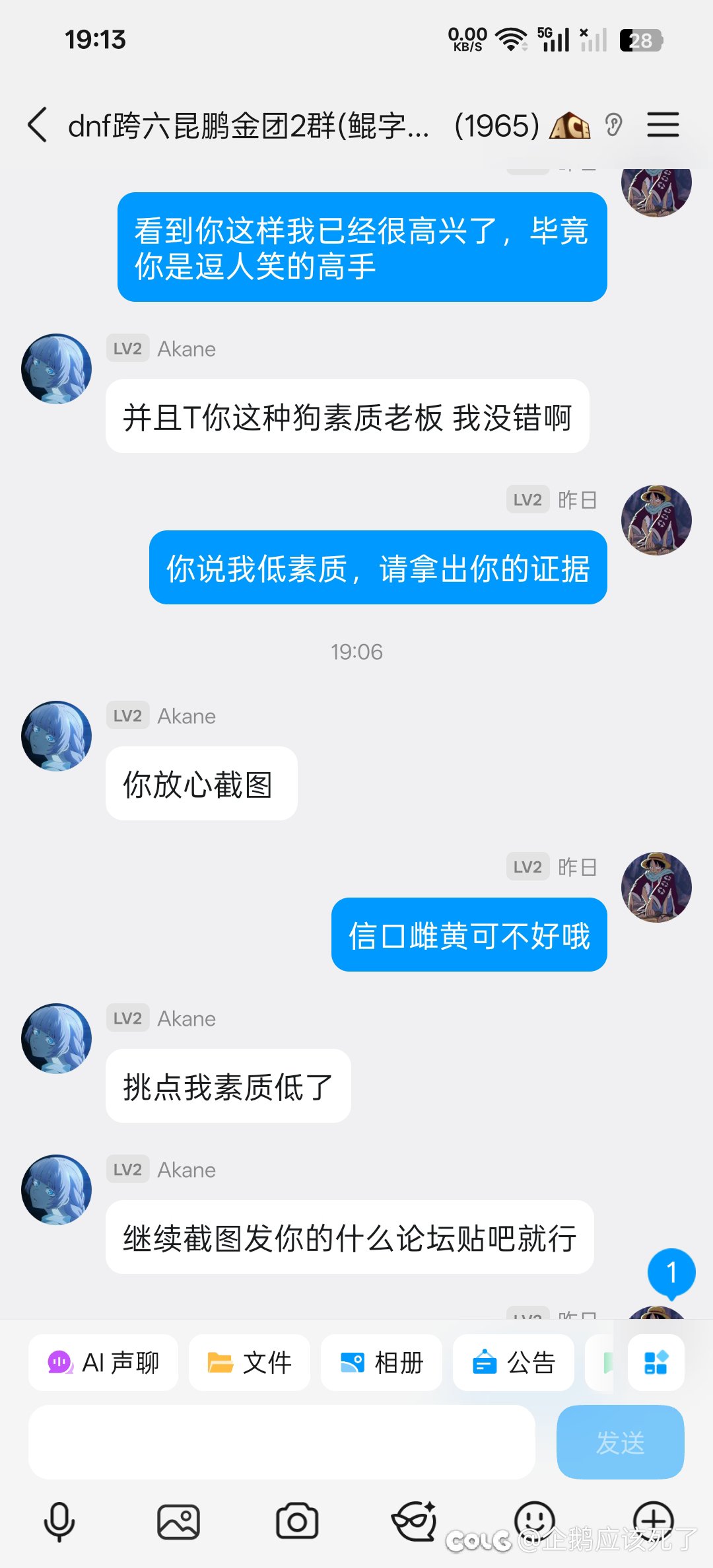Open AI 声聊 shortcut
Viewport: 713px width, 1568px height.
coord(104,1363)
